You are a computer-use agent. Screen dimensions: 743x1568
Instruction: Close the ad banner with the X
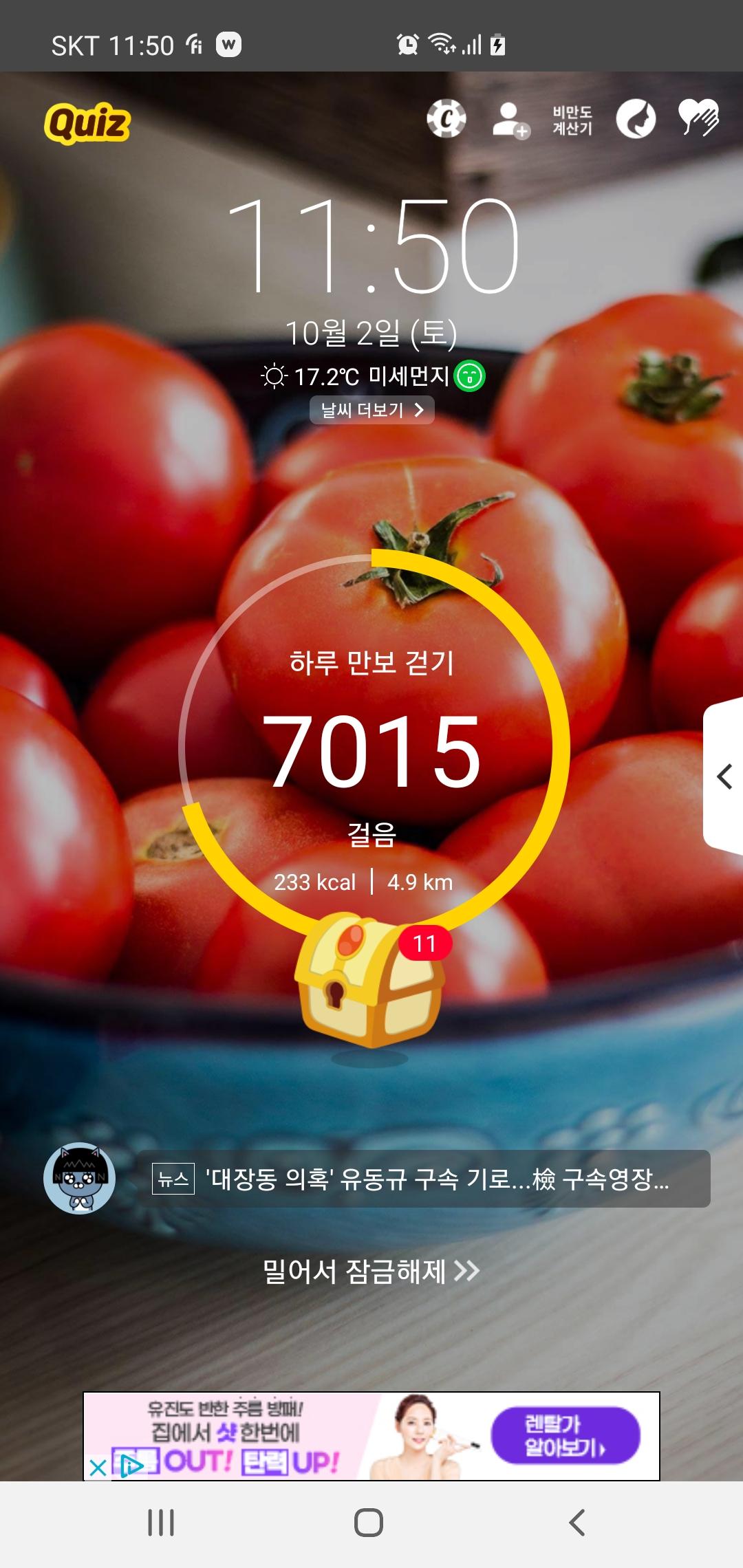[x=98, y=1468]
